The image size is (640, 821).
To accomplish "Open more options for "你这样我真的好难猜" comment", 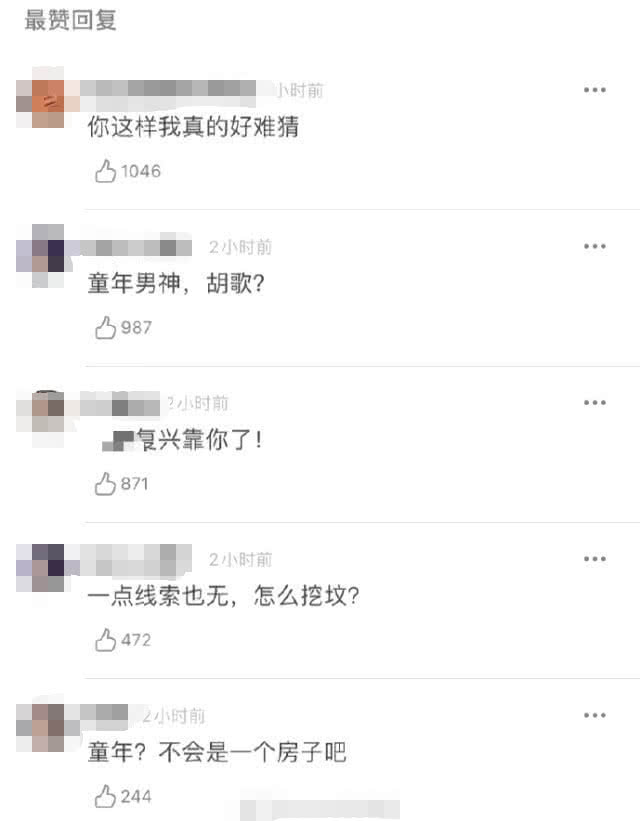I will pyautogui.click(x=595, y=90).
